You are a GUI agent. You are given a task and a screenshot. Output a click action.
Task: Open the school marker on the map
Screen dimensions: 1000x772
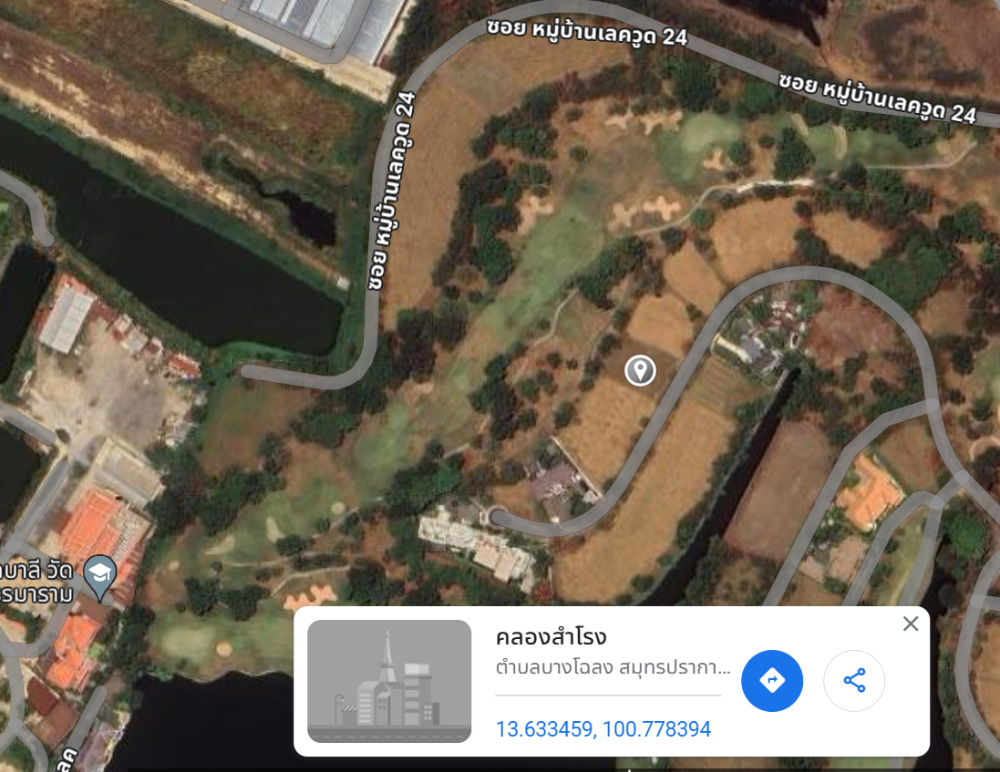coord(100,574)
